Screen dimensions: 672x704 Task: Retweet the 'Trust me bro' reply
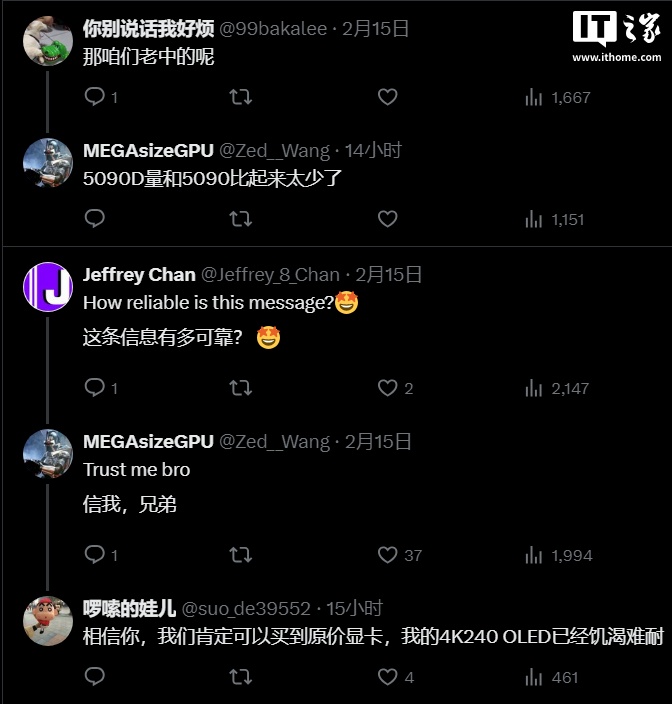[x=240, y=554]
